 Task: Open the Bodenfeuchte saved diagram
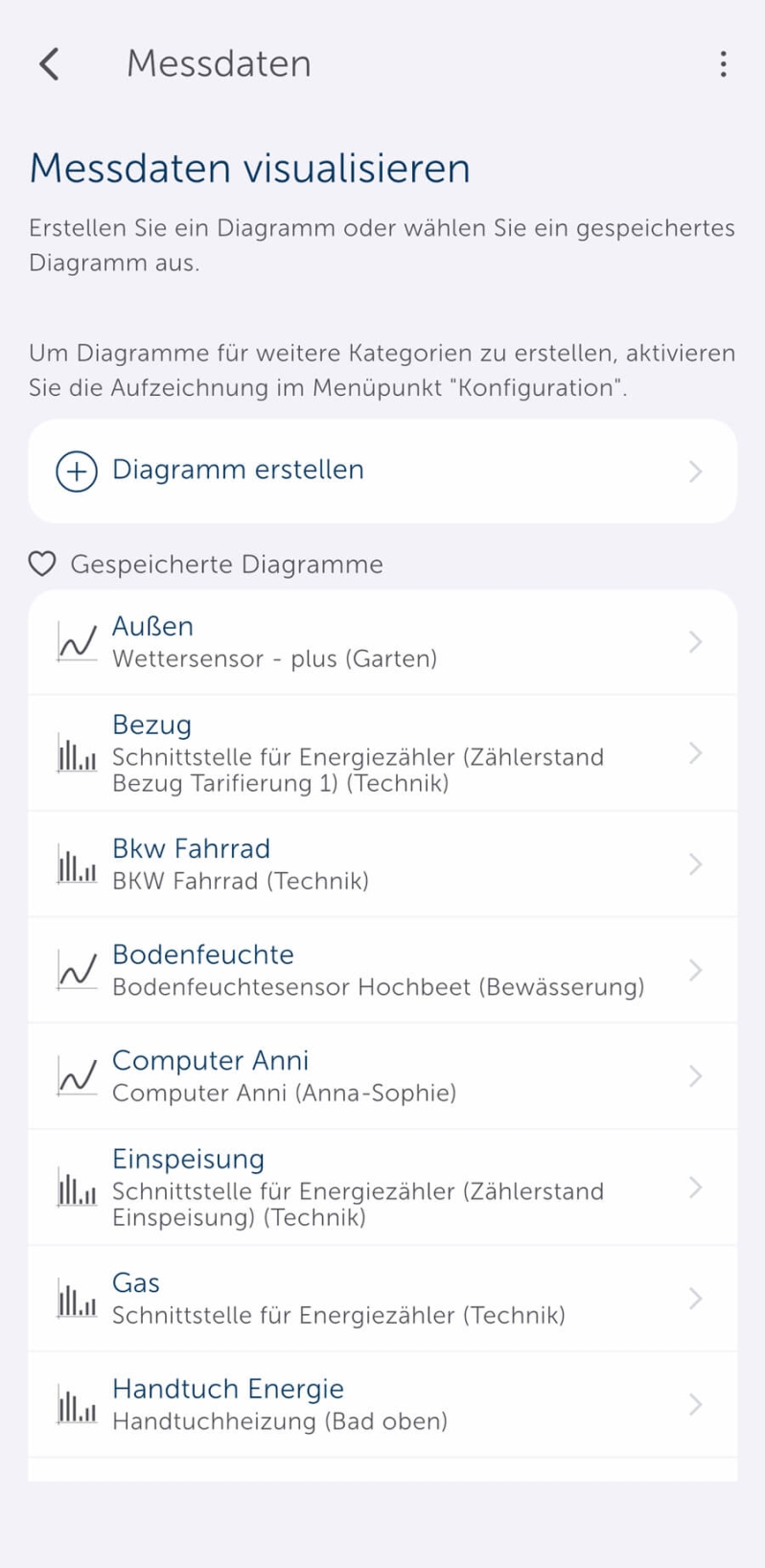(x=696, y=970)
